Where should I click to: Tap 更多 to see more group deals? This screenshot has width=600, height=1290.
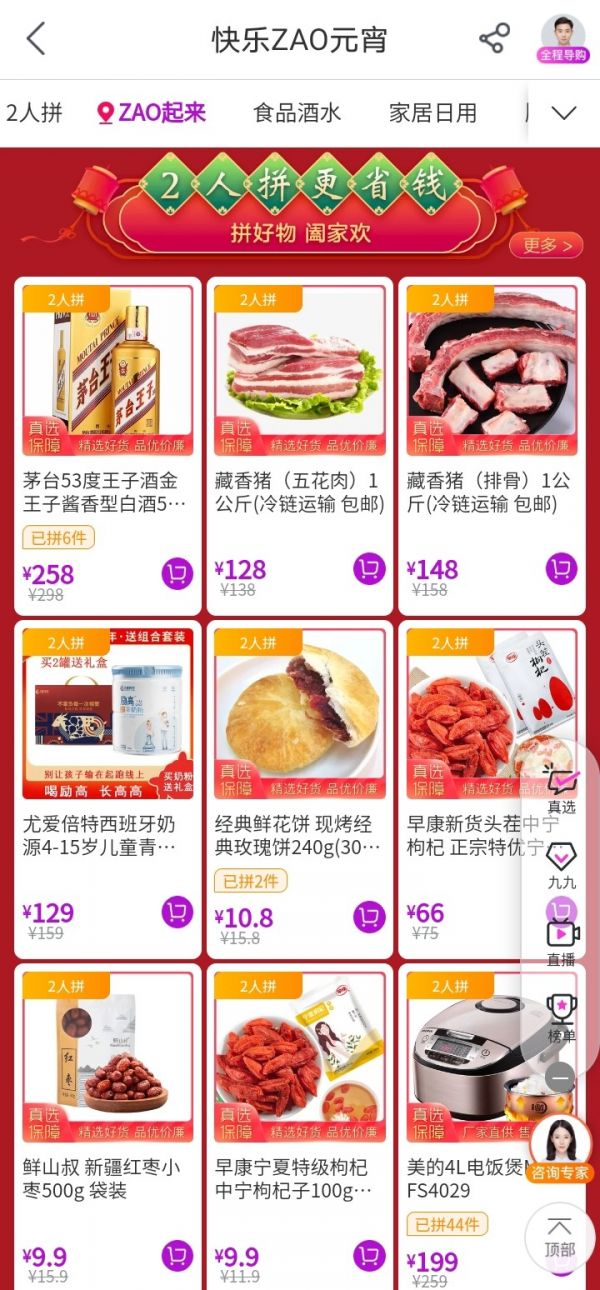[546, 245]
